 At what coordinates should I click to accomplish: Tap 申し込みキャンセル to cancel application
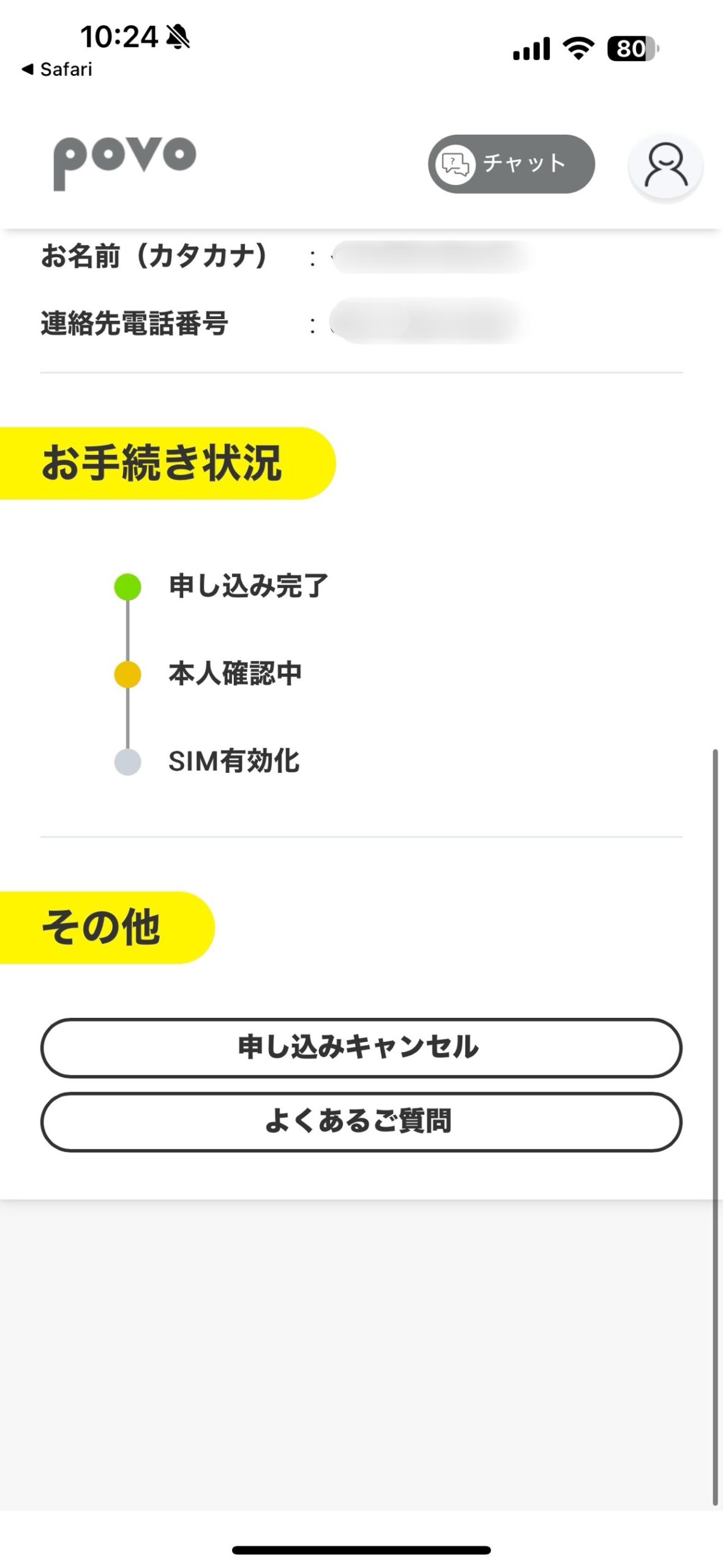coord(361,1047)
